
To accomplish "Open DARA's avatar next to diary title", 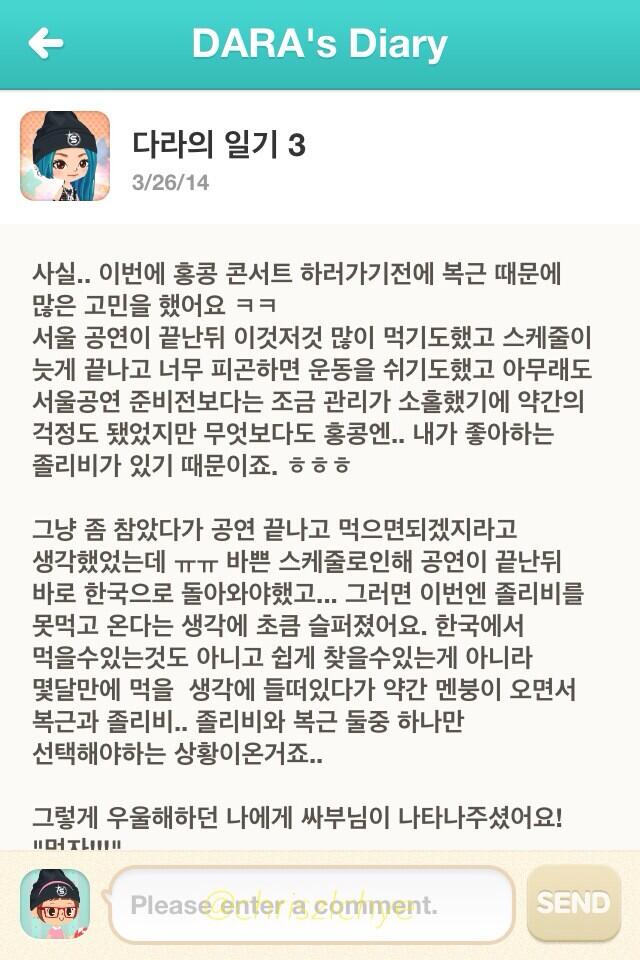I will pyautogui.click(x=64, y=155).
